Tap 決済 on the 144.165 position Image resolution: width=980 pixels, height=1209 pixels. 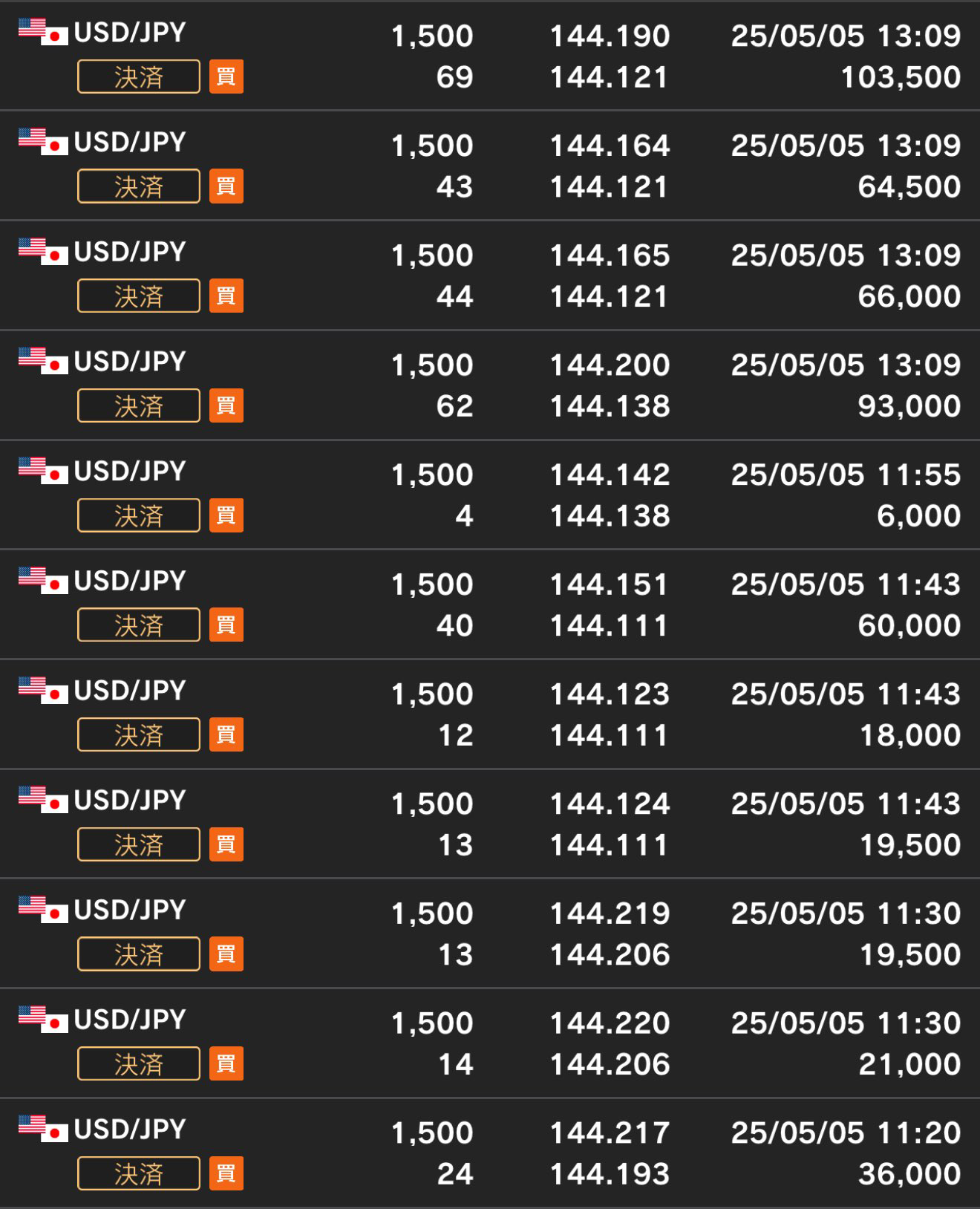click(139, 296)
